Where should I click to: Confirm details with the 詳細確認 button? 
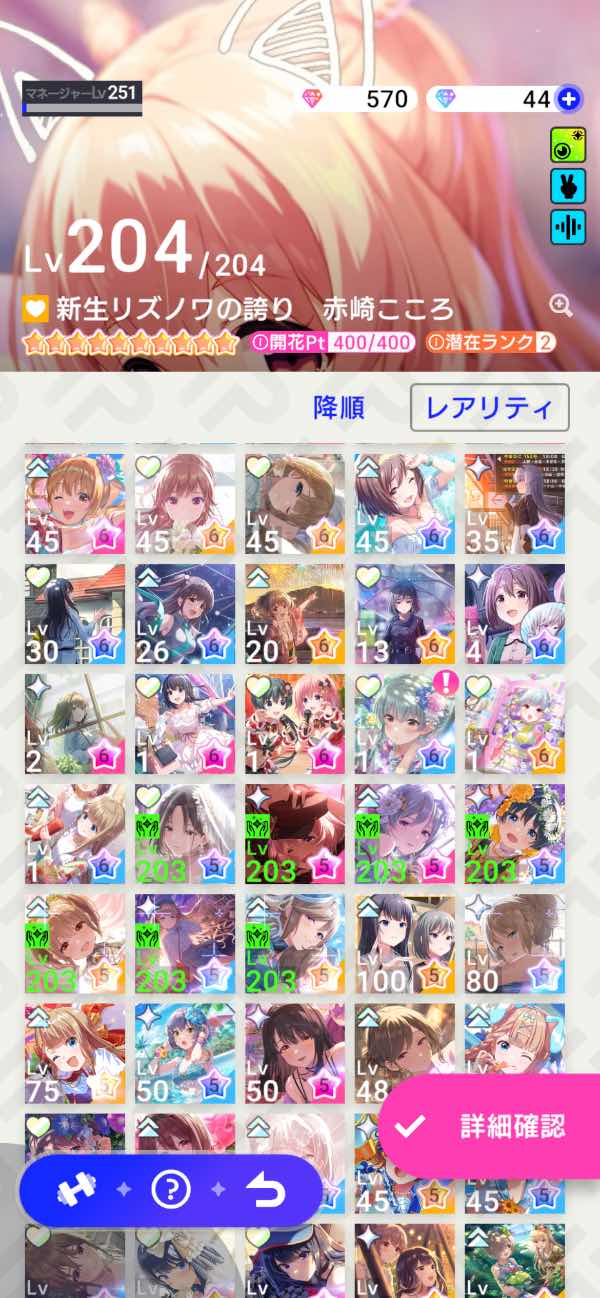click(x=490, y=1126)
